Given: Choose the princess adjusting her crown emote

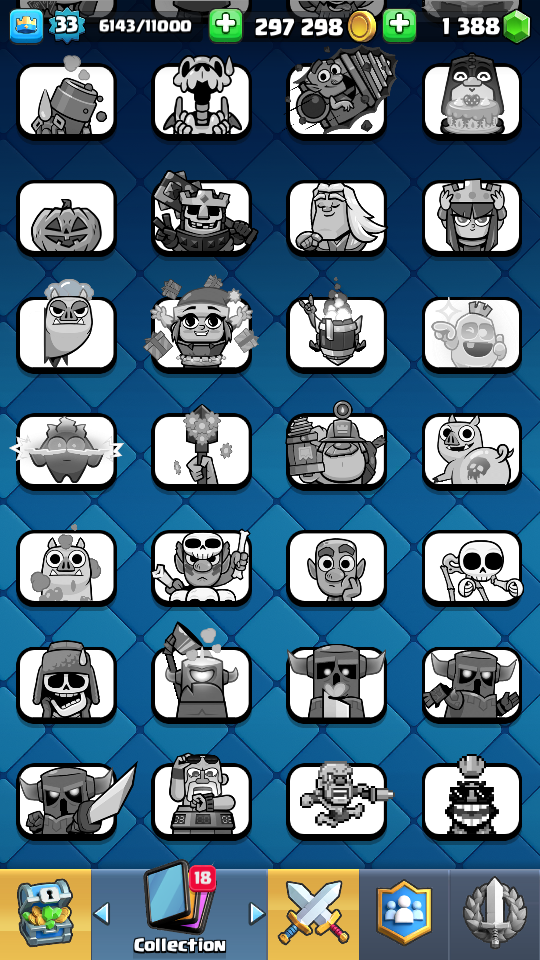Looking at the screenshot, I should coord(472,218).
